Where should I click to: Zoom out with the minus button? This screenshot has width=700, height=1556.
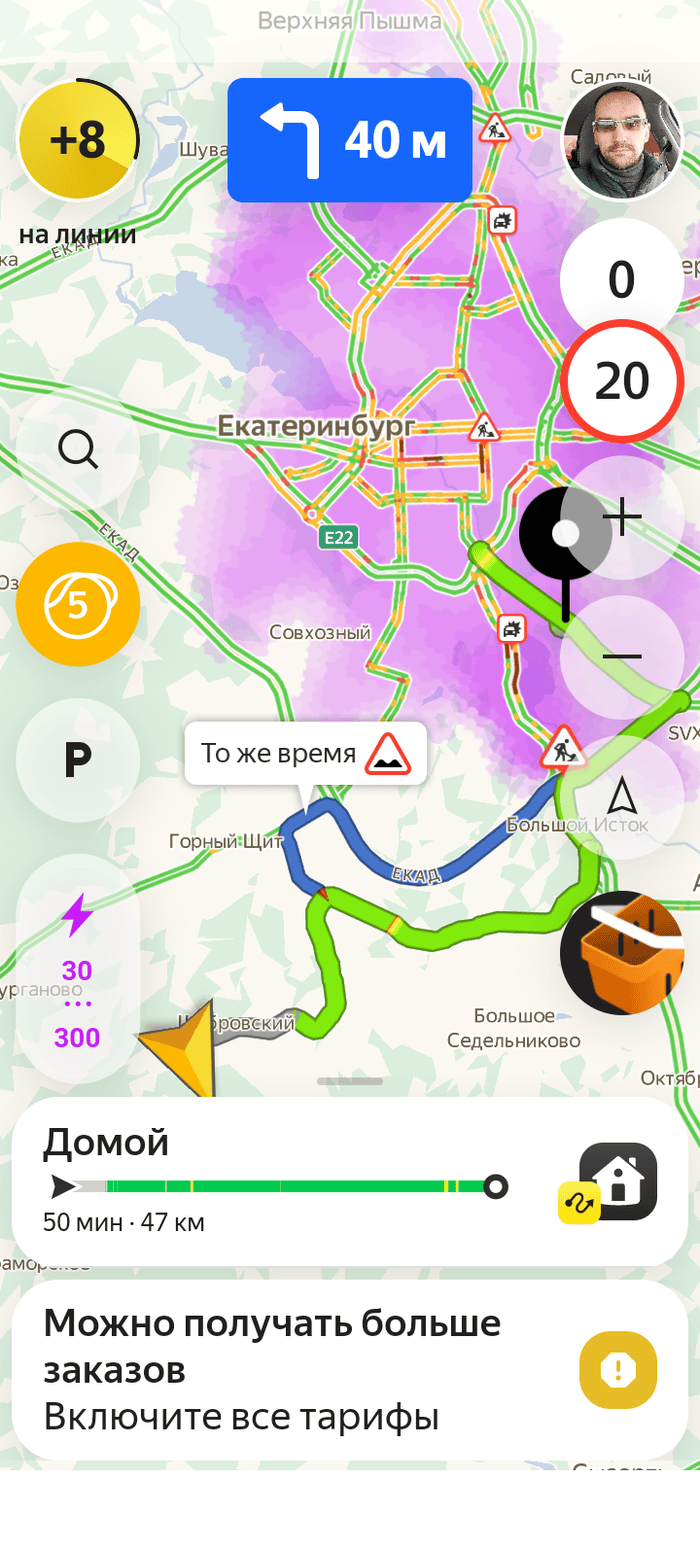tap(622, 656)
